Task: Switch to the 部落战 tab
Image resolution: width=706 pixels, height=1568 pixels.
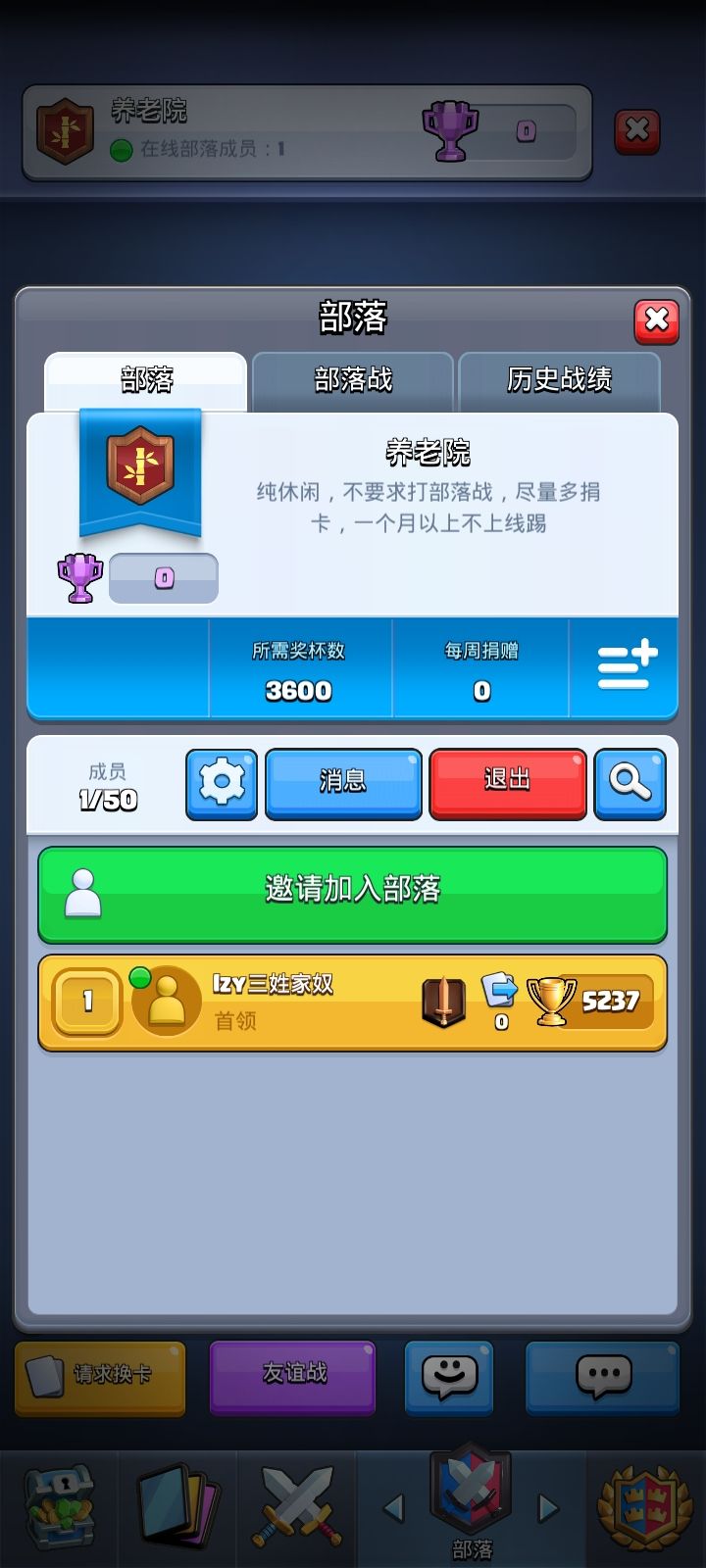Action: point(353,381)
